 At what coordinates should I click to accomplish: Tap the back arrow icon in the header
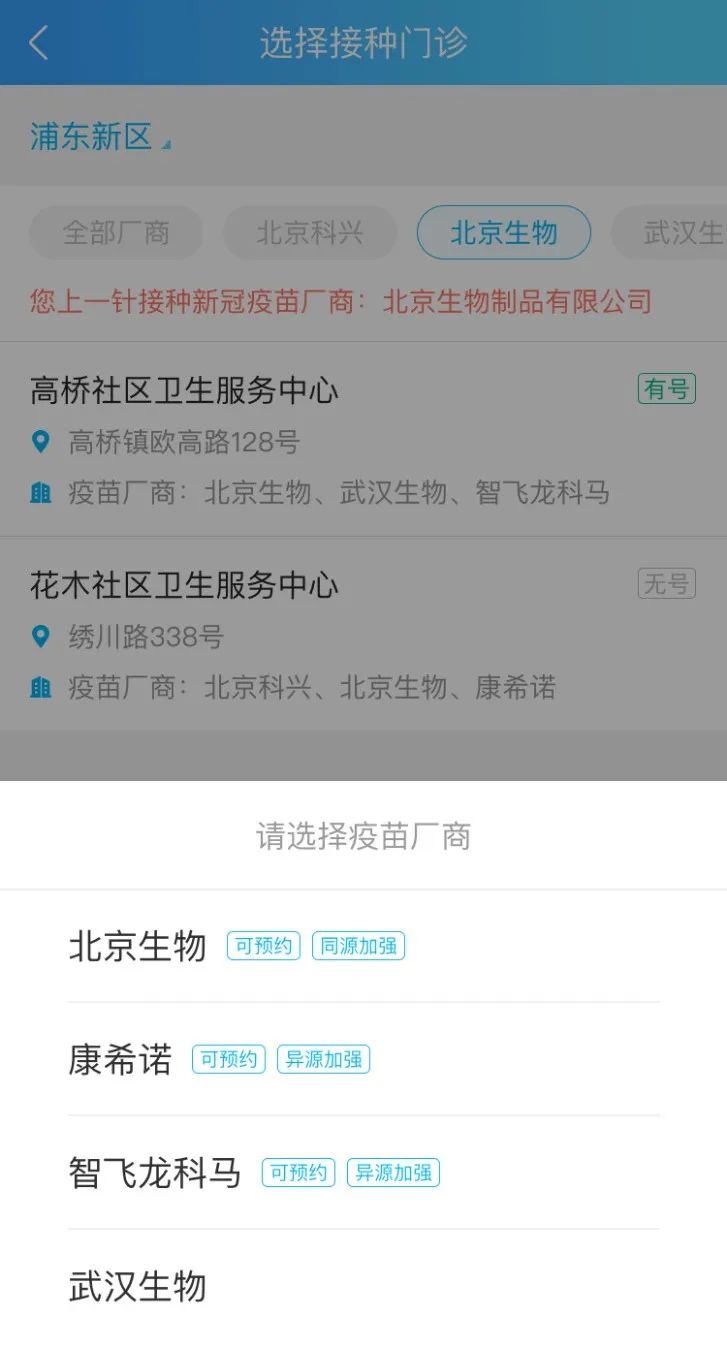(37, 43)
